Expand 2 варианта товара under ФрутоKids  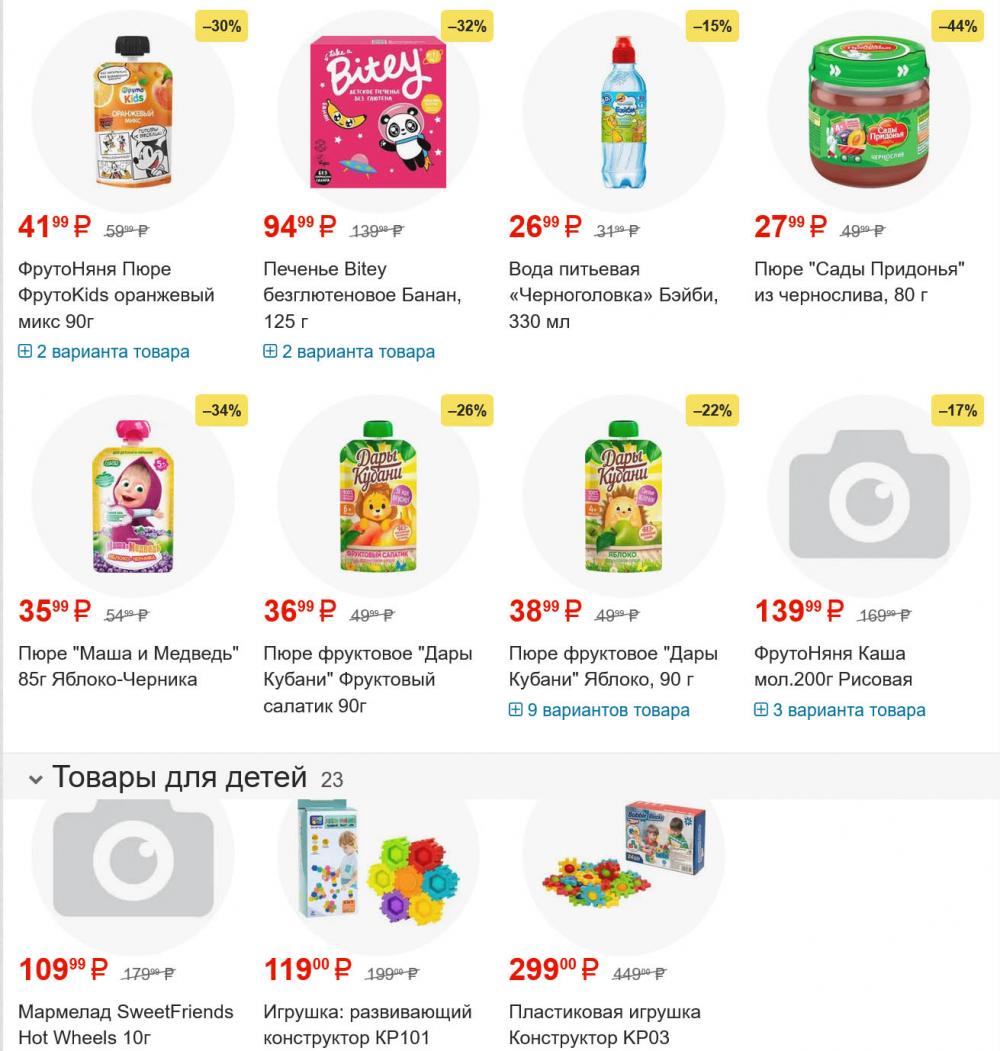tap(104, 351)
